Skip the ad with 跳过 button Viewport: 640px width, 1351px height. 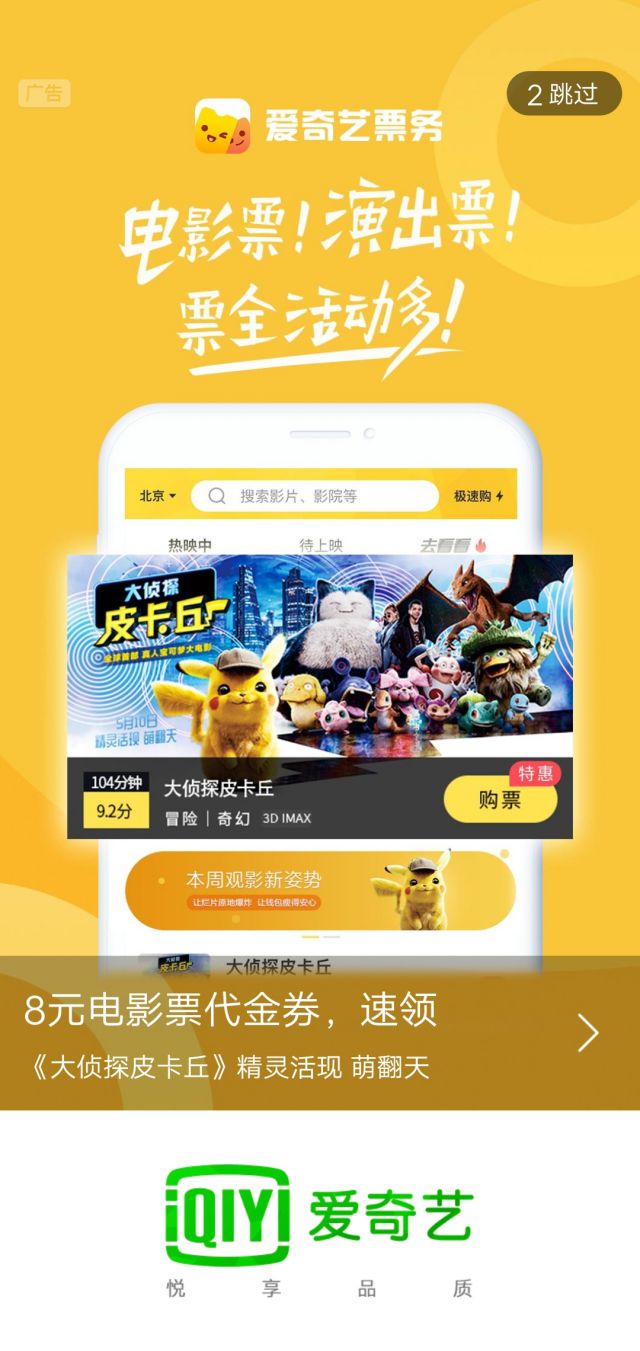564,95
